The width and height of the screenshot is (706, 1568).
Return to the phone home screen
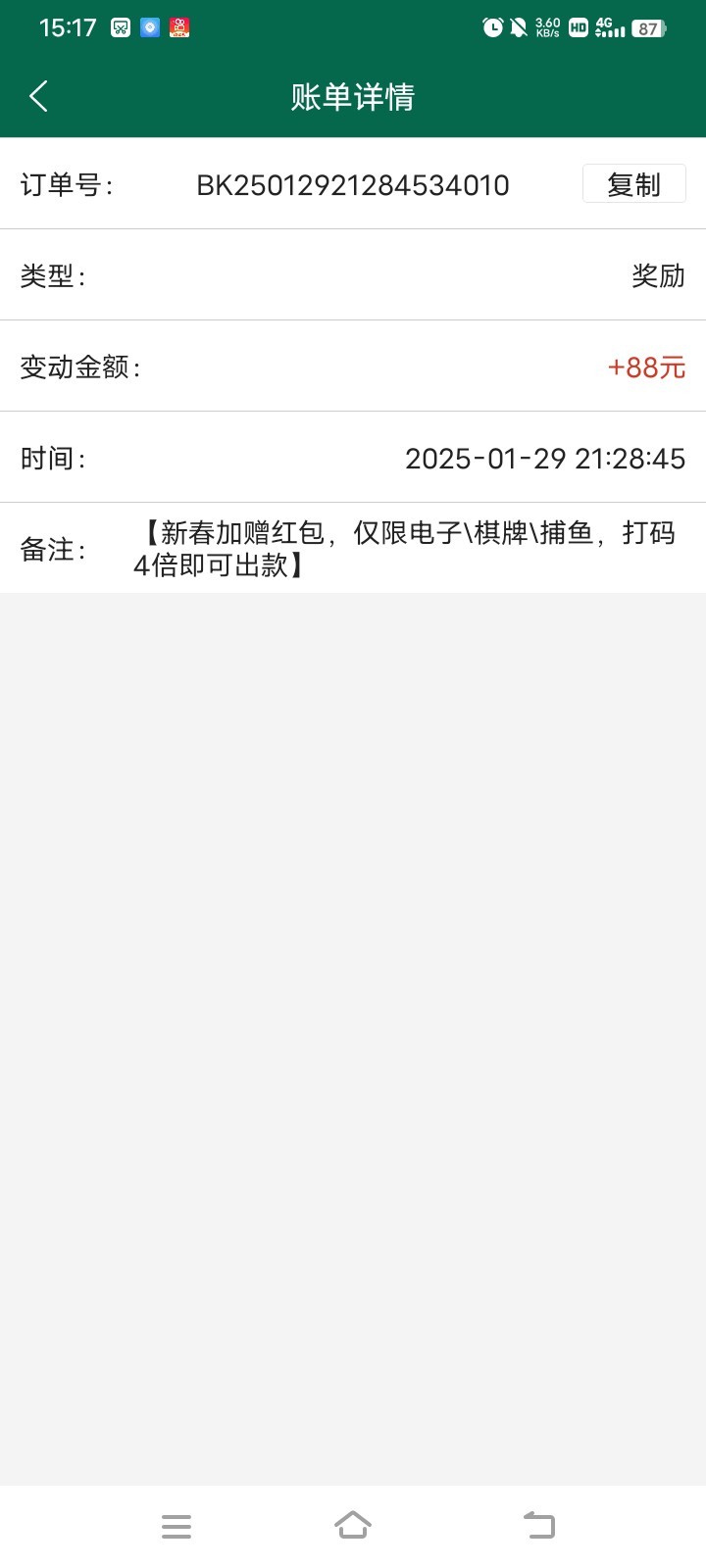(353, 1526)
